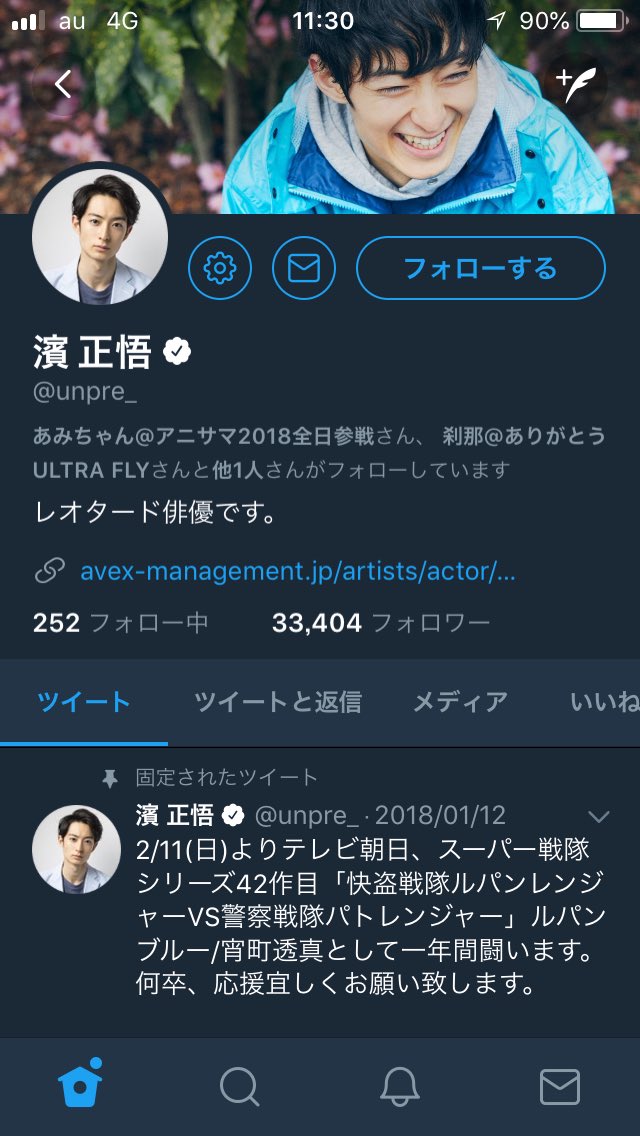Open the avex-management.jp profile link
The width and height of the screenshot is (640, 1136).
297,571
